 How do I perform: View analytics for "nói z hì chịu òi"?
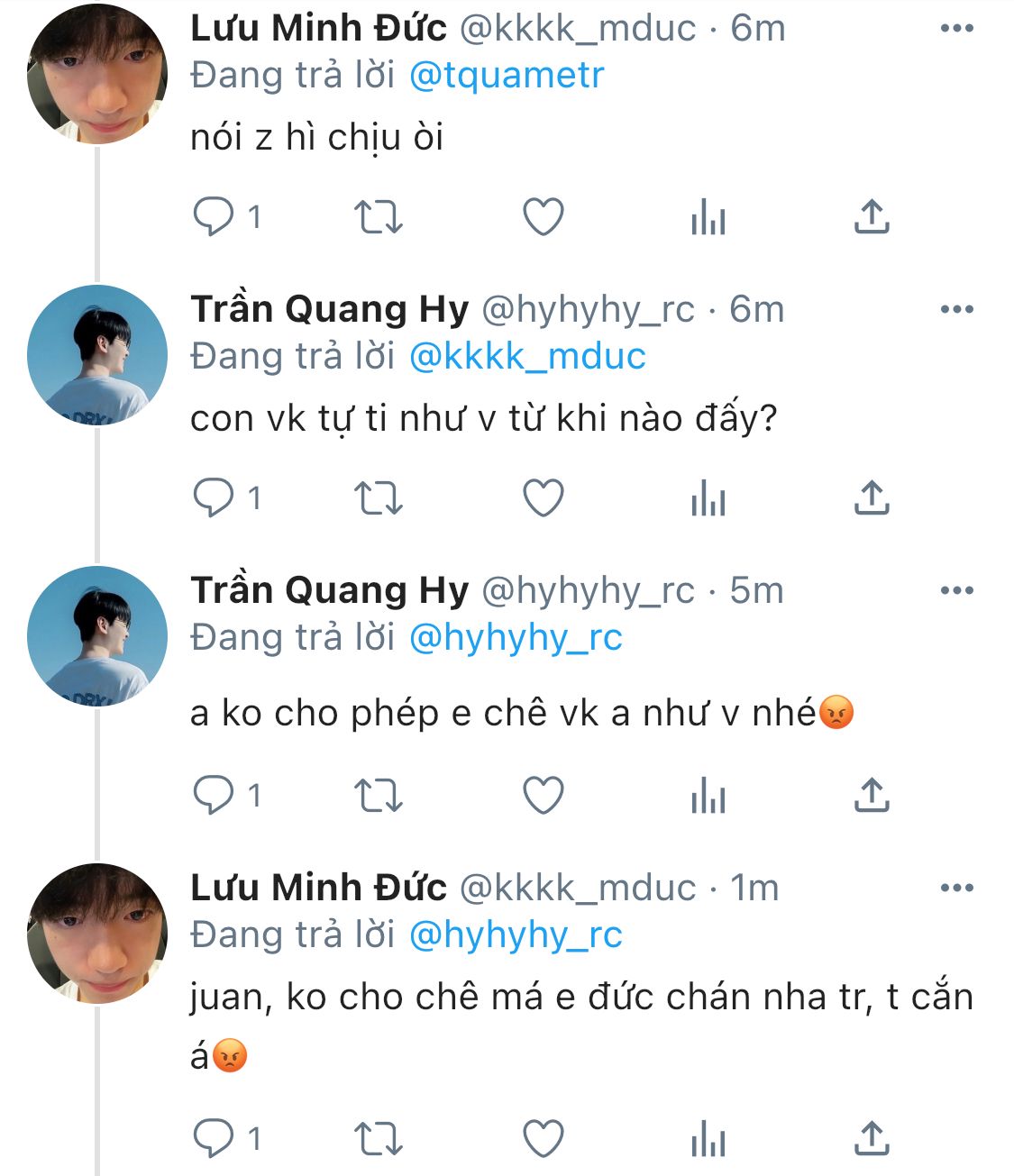pyautogui.click(x=708, y=217)
